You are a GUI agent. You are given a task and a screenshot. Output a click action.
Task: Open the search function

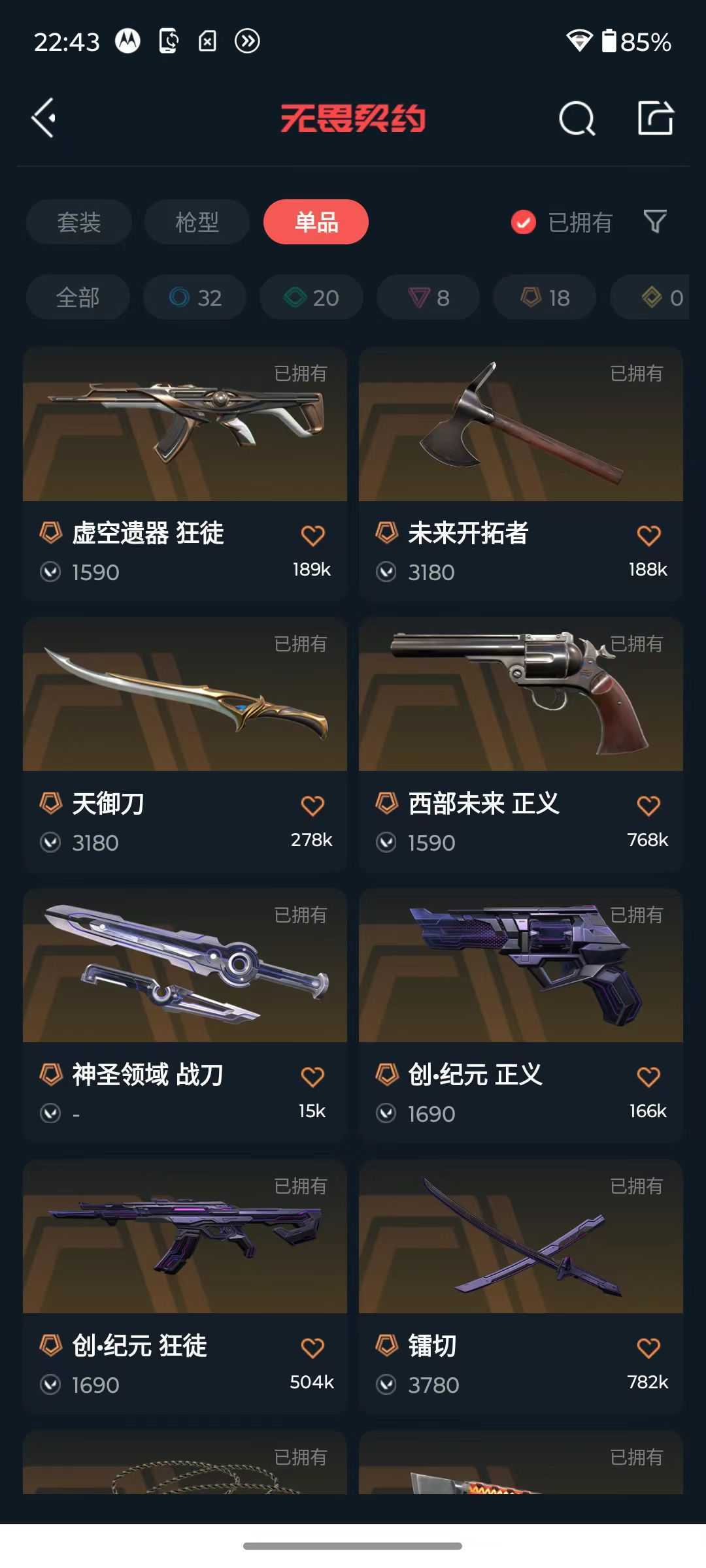pyautogui.click(x=578, y=118)
